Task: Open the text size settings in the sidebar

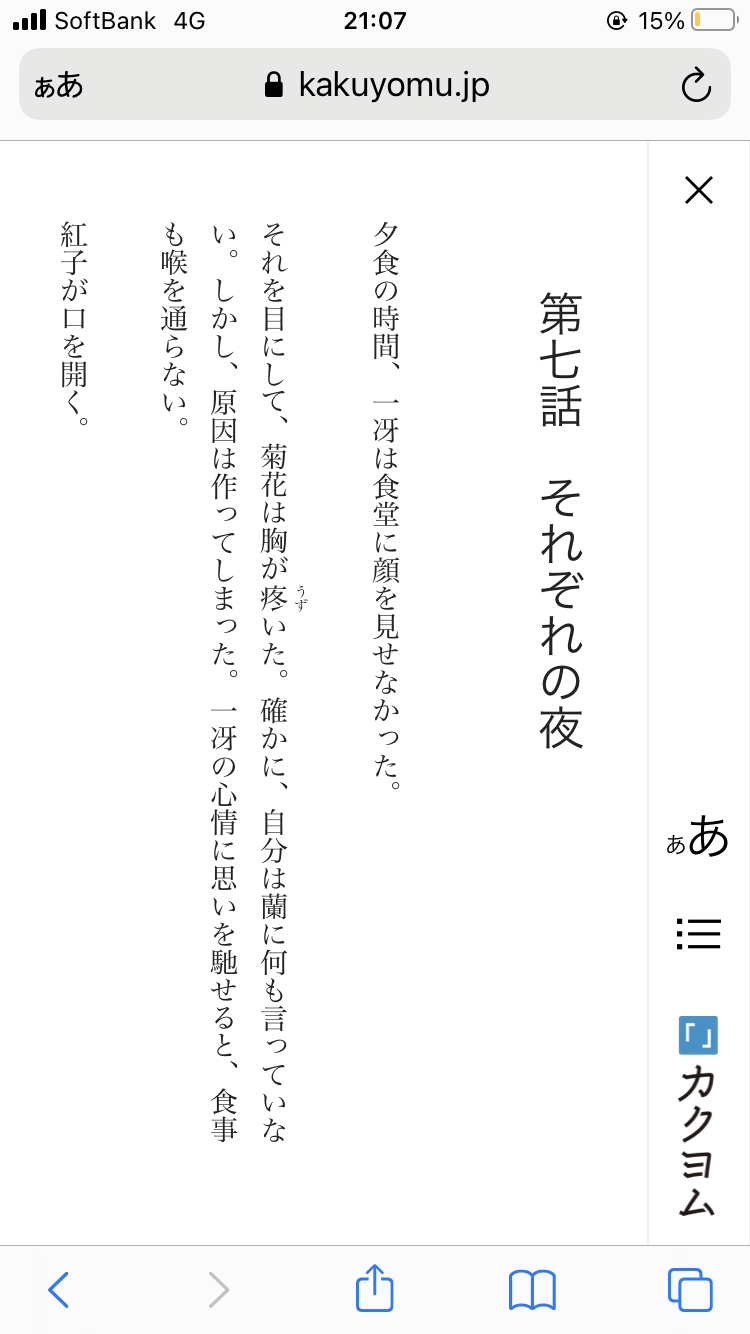Action: pos(698,837)
